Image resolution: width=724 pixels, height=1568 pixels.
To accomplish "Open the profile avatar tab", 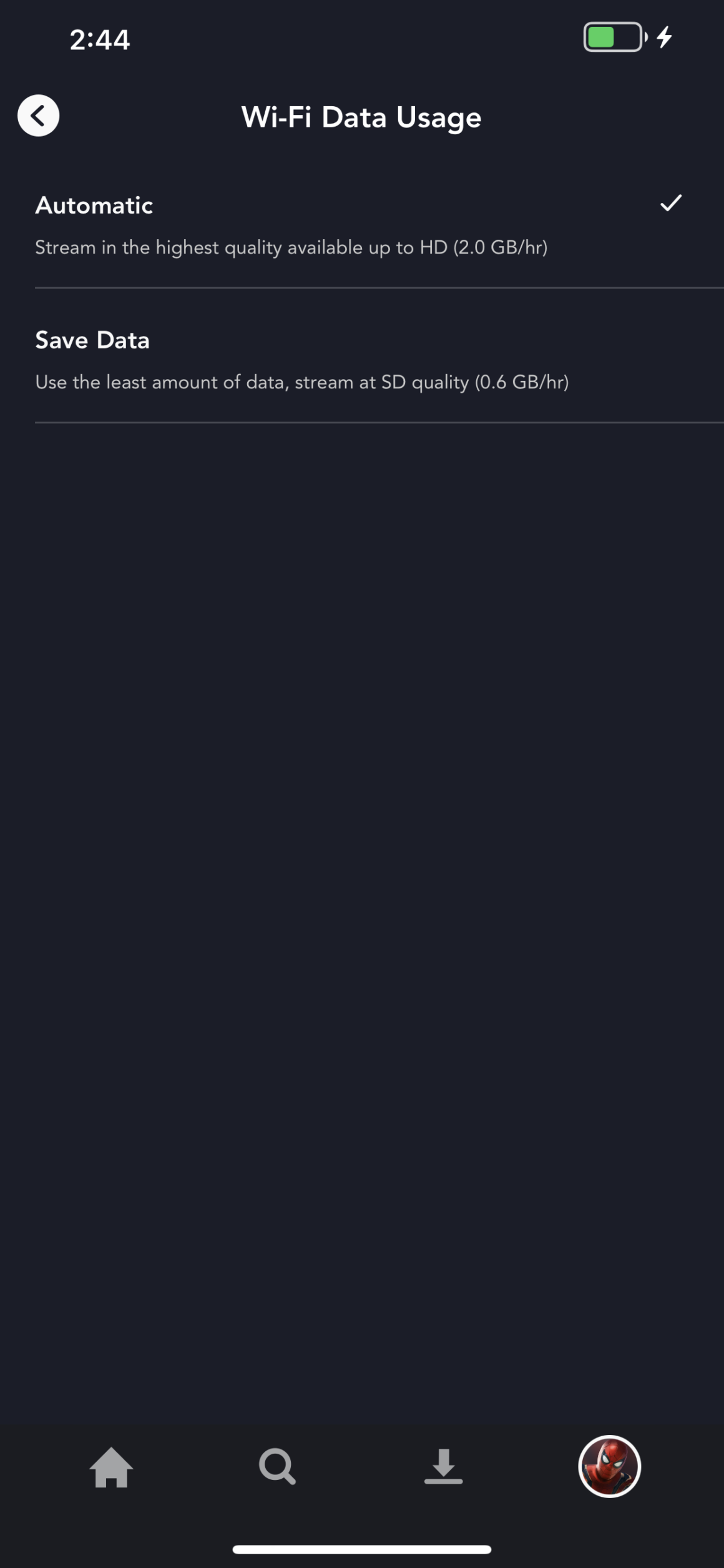I will pyautogui.click(x=609, y=1466).
